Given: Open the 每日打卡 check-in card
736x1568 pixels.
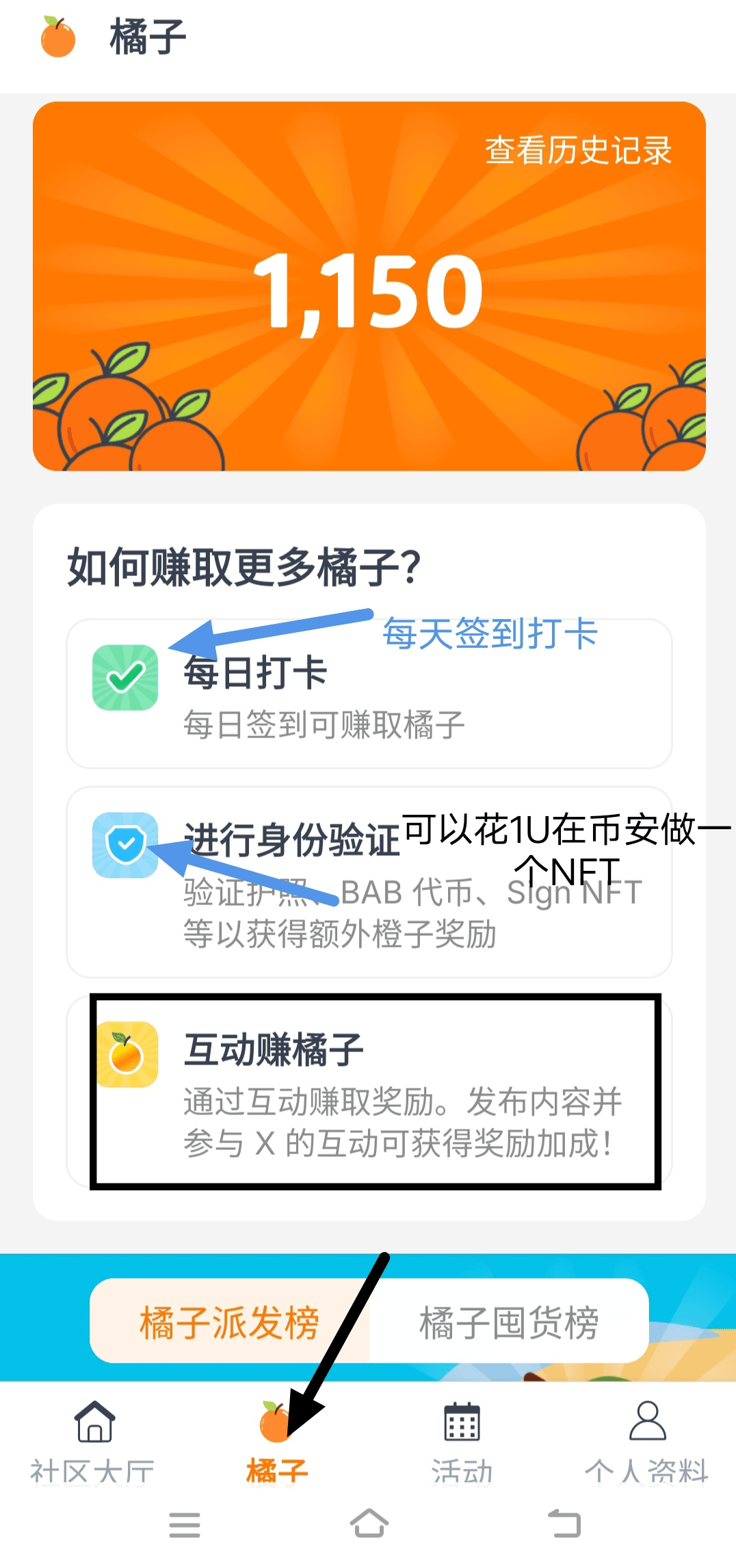Looking at the screenshot, I should click(x=369, y=694).
